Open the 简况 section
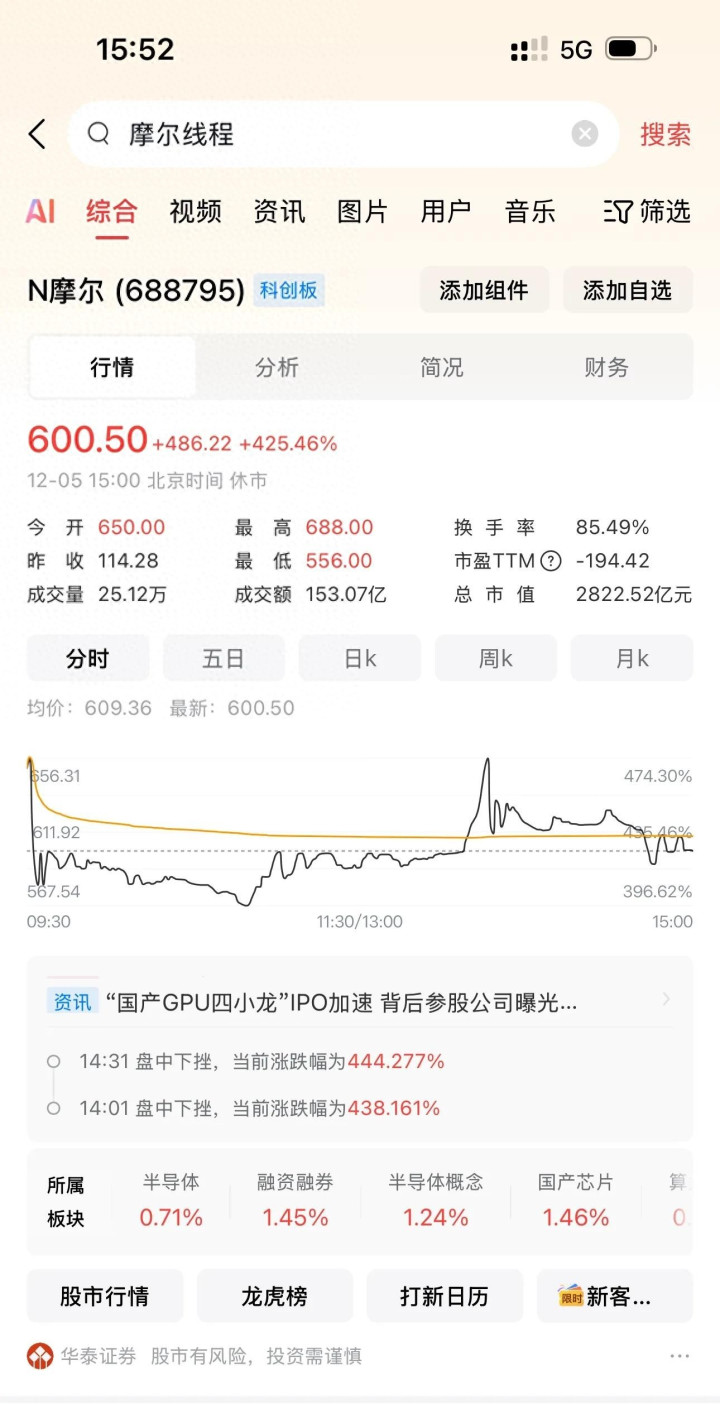This screenshot has height=1404, width=720. (x=442, y=367)
